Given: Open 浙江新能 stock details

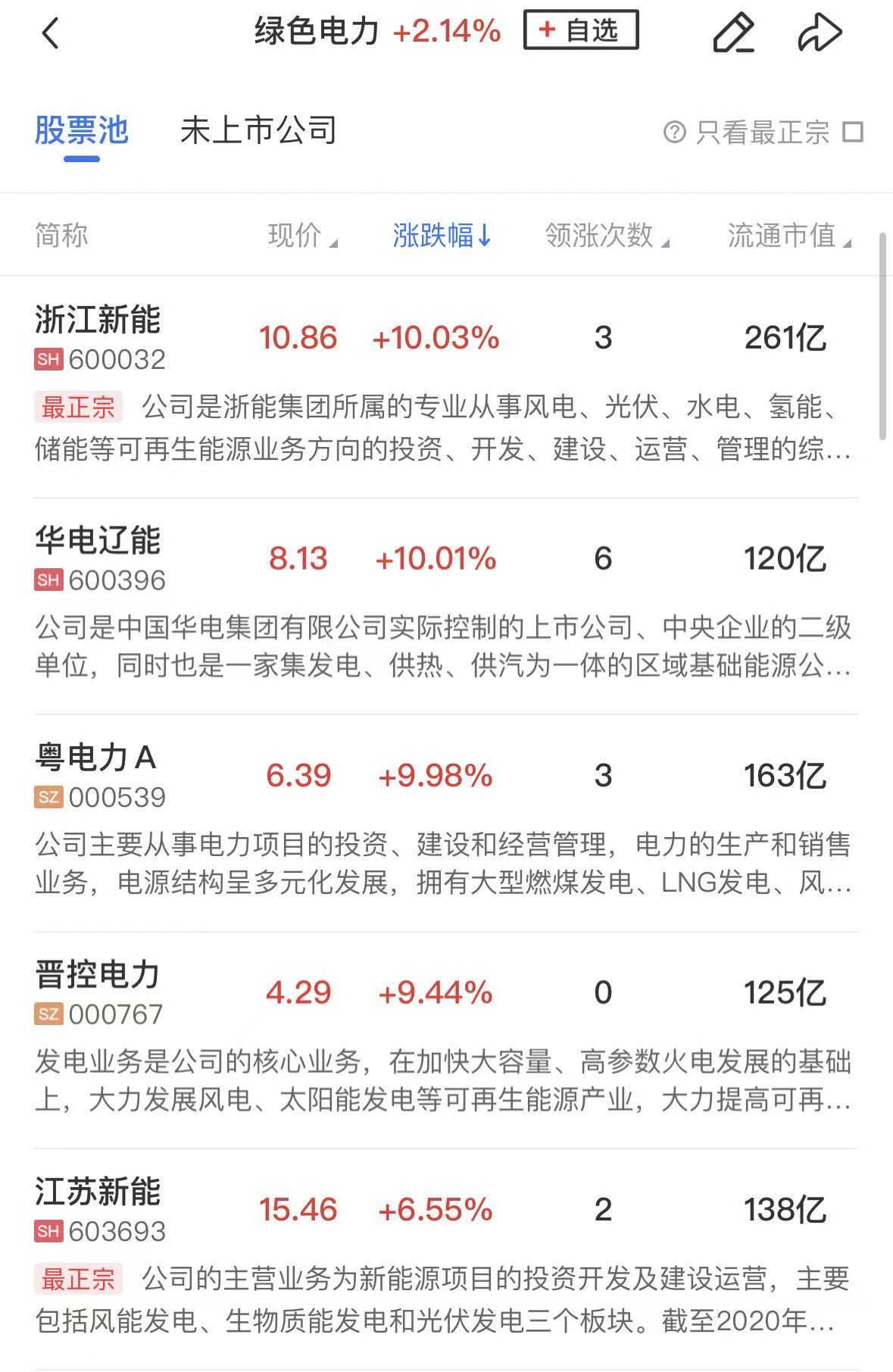Looking at the screenshot, I should (x=98, y=320).
